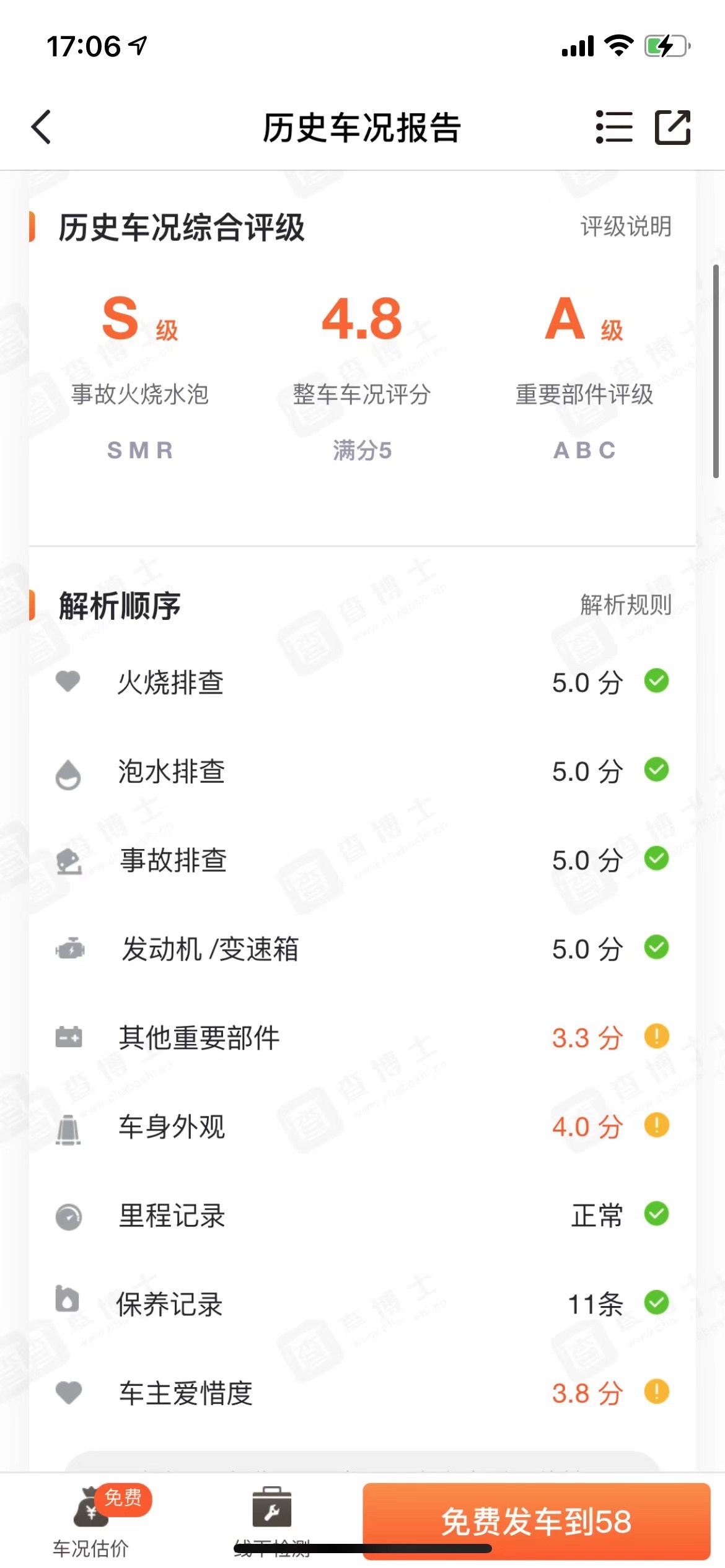The image size is (725, 1568).
Task: Check the 里程记录 mileage record
Action: click(x=362, y=1215)
